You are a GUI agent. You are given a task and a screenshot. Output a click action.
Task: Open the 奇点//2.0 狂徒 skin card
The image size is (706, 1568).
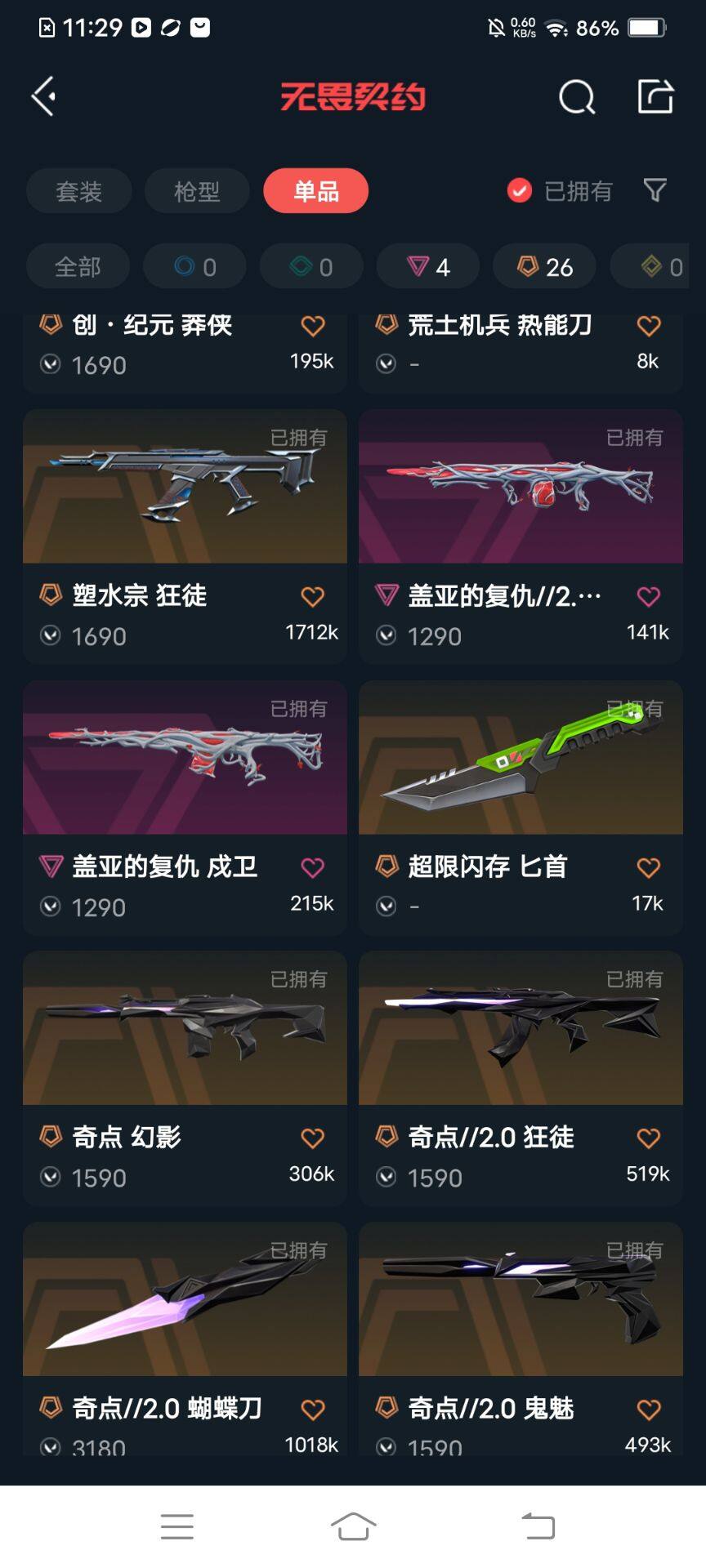521,1028
